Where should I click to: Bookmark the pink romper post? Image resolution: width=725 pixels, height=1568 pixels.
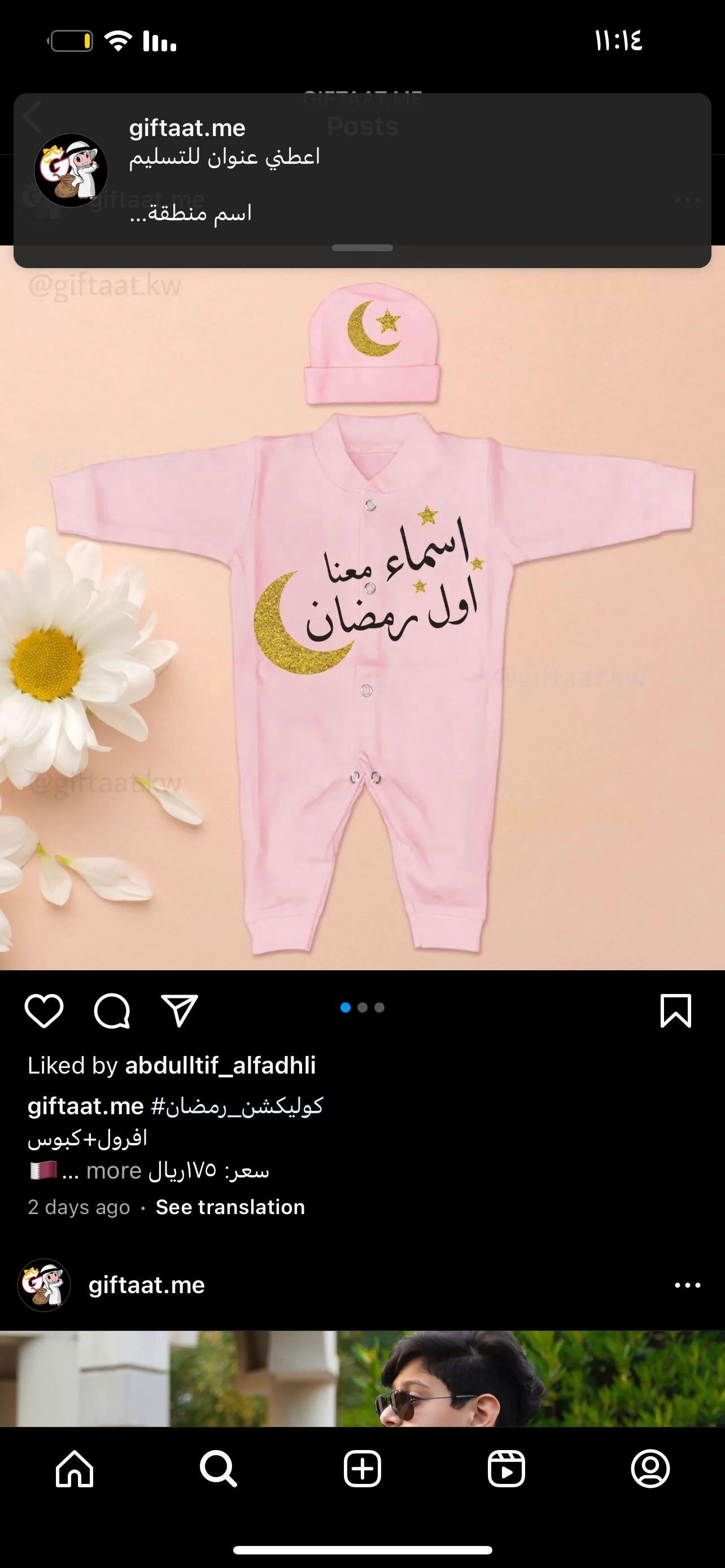pos(676,1011)
